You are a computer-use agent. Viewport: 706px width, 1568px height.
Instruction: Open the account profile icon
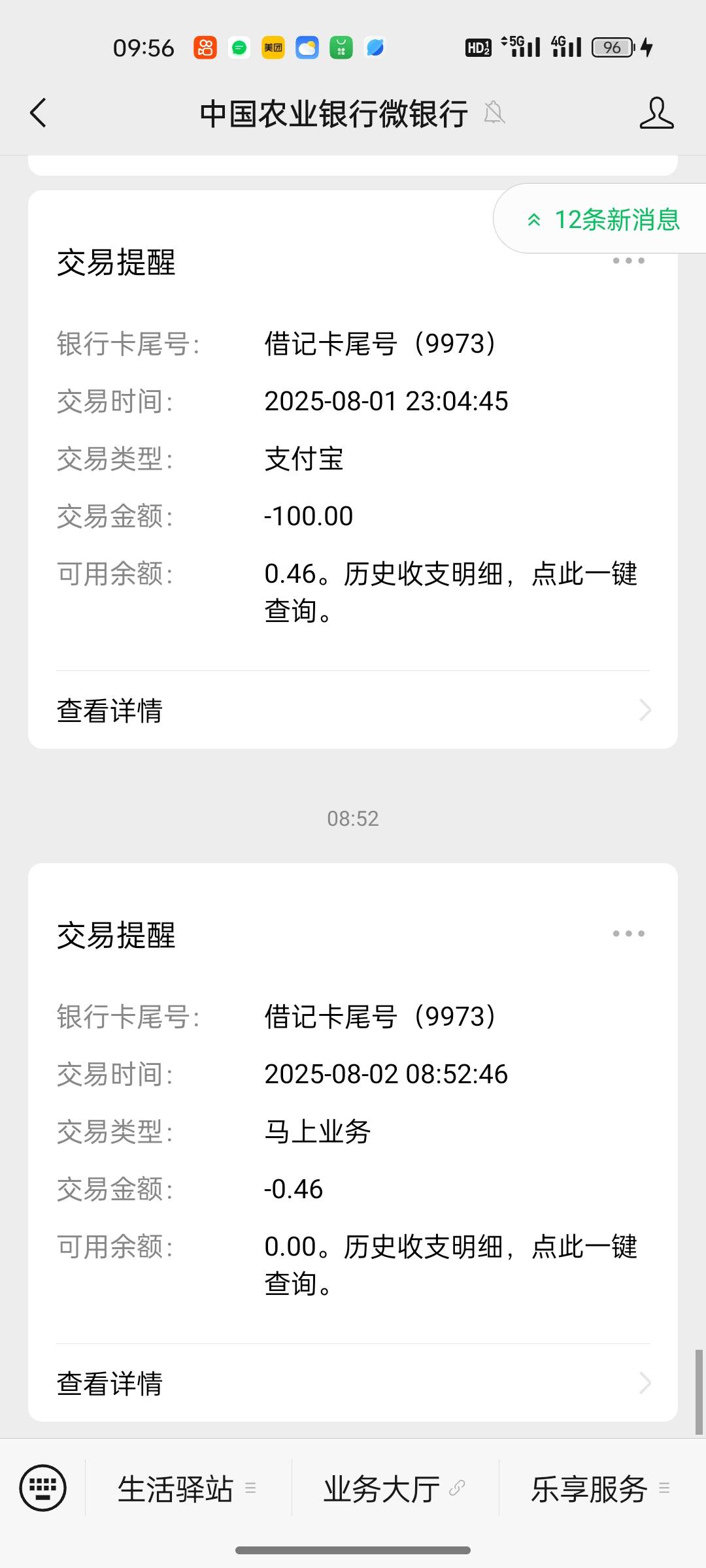pos(656,113)
